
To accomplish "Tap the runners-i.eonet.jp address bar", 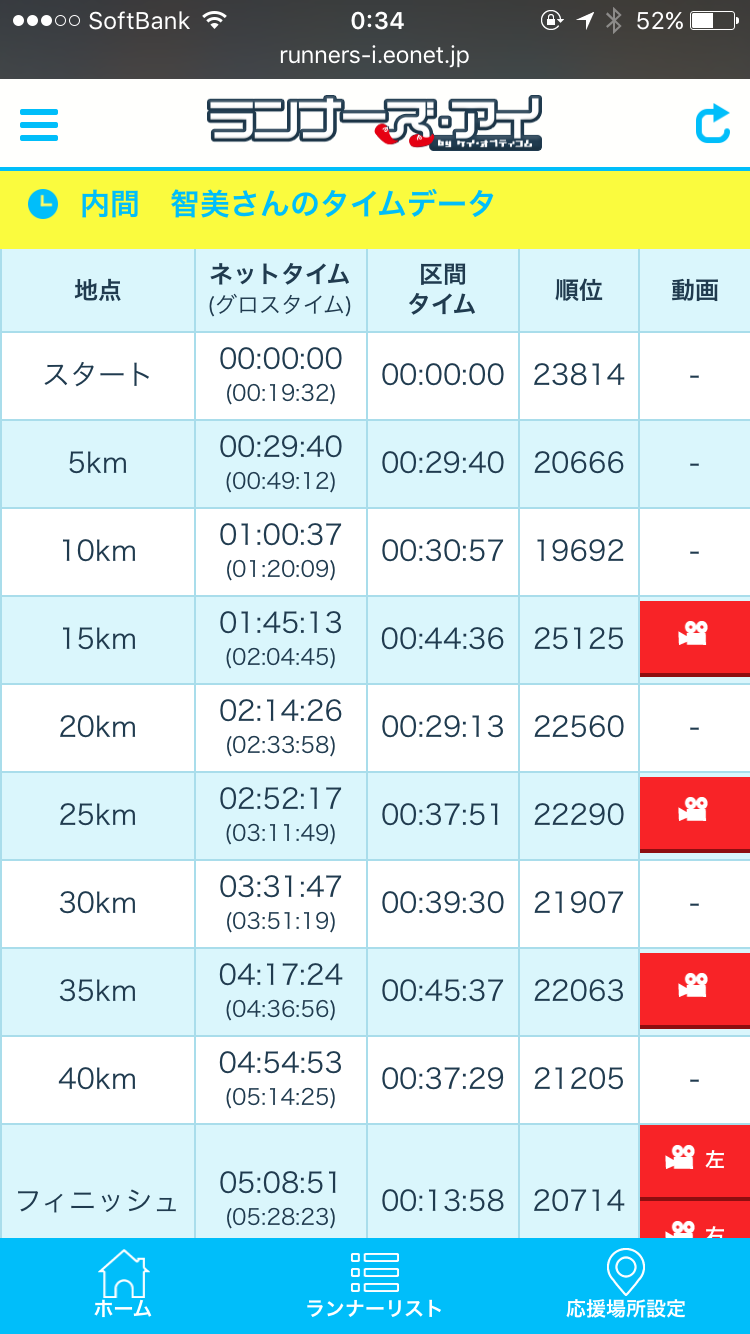I will tap(375, 56).
